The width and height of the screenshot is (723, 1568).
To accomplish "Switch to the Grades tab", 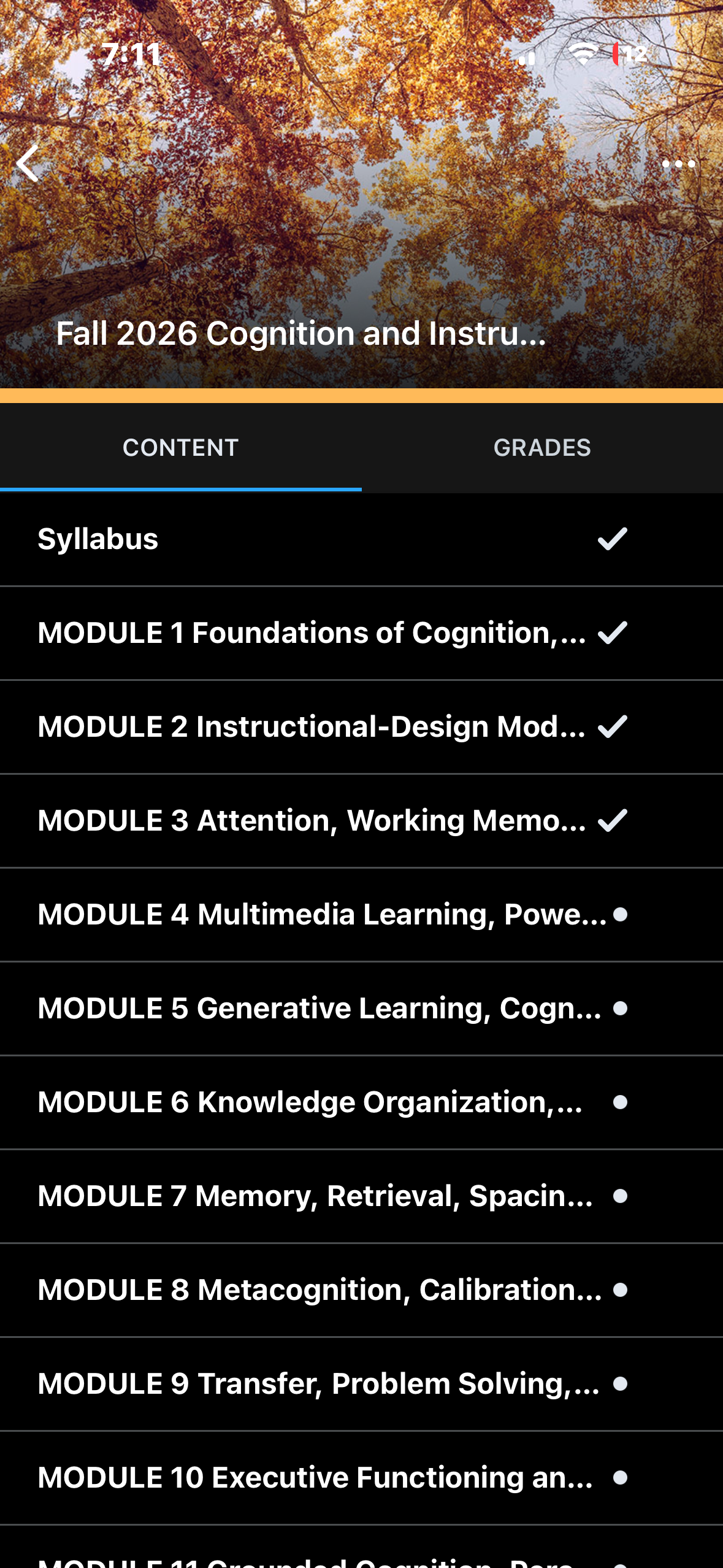I will pos(542,448).
